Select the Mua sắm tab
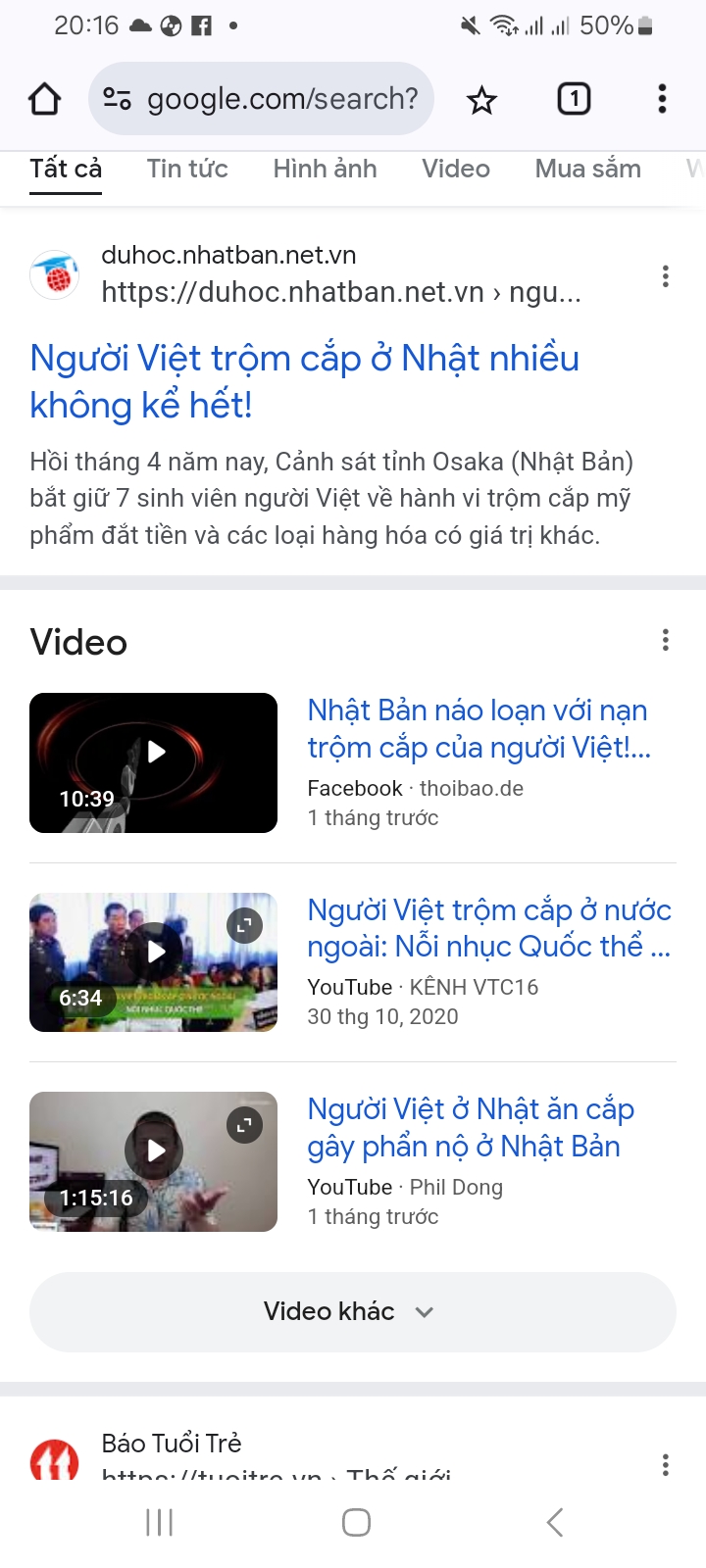The height and width of the screenshot is (1568, 706). pos(587,169)
